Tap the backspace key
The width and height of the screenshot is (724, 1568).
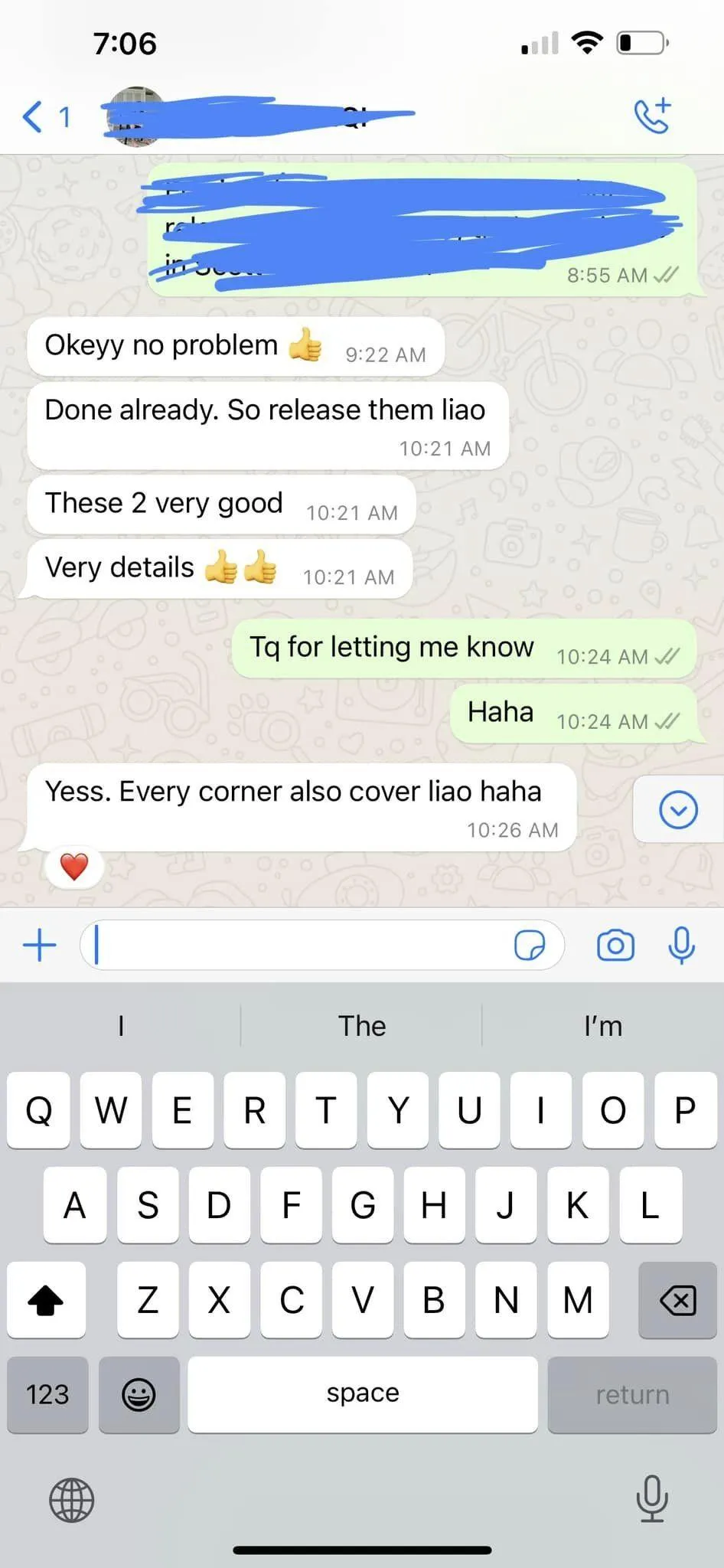[677, 1300]
